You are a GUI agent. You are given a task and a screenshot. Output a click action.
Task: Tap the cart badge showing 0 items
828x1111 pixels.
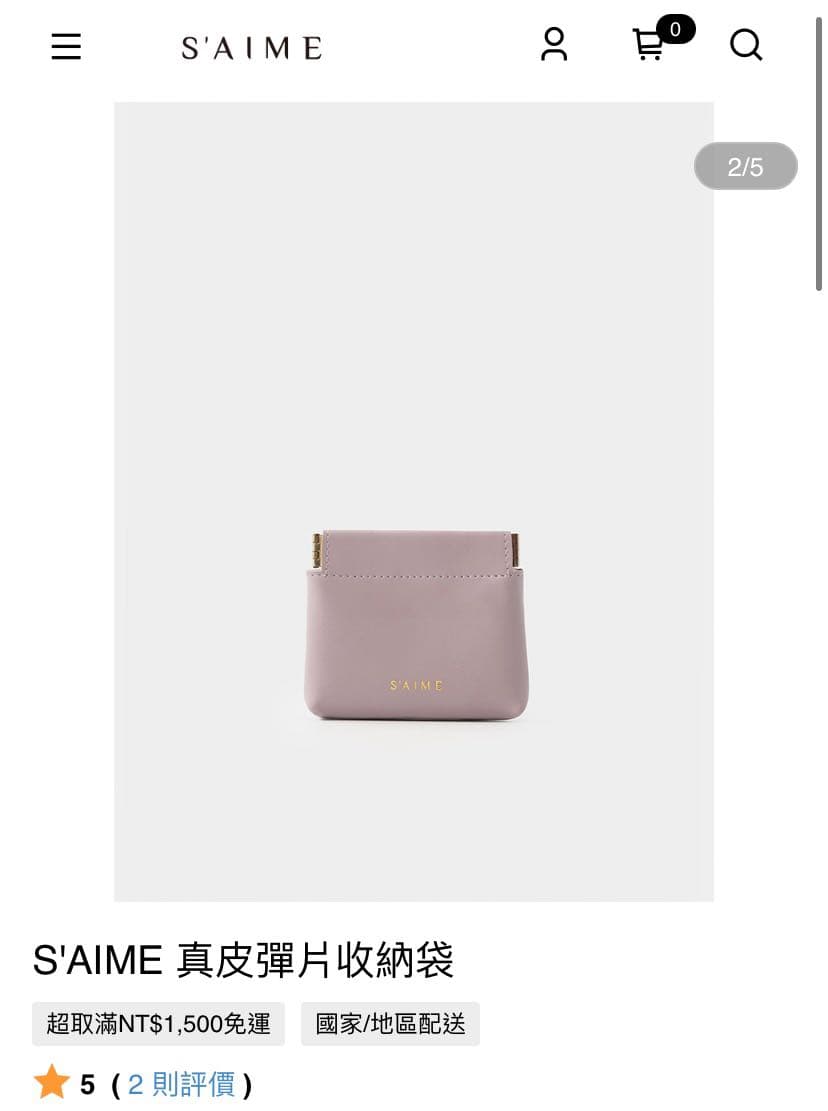coord(676,30)
